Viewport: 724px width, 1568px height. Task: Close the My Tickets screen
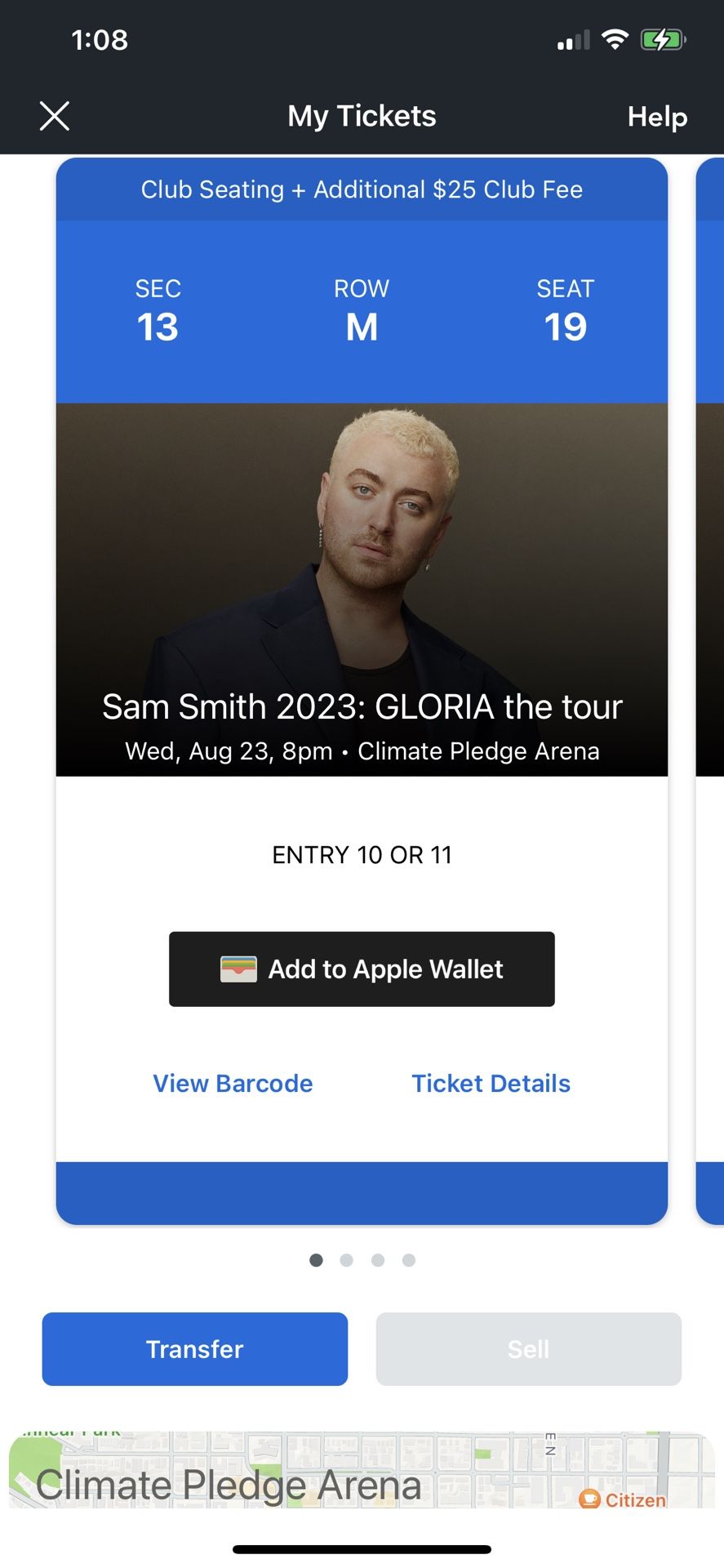[54, 116]
